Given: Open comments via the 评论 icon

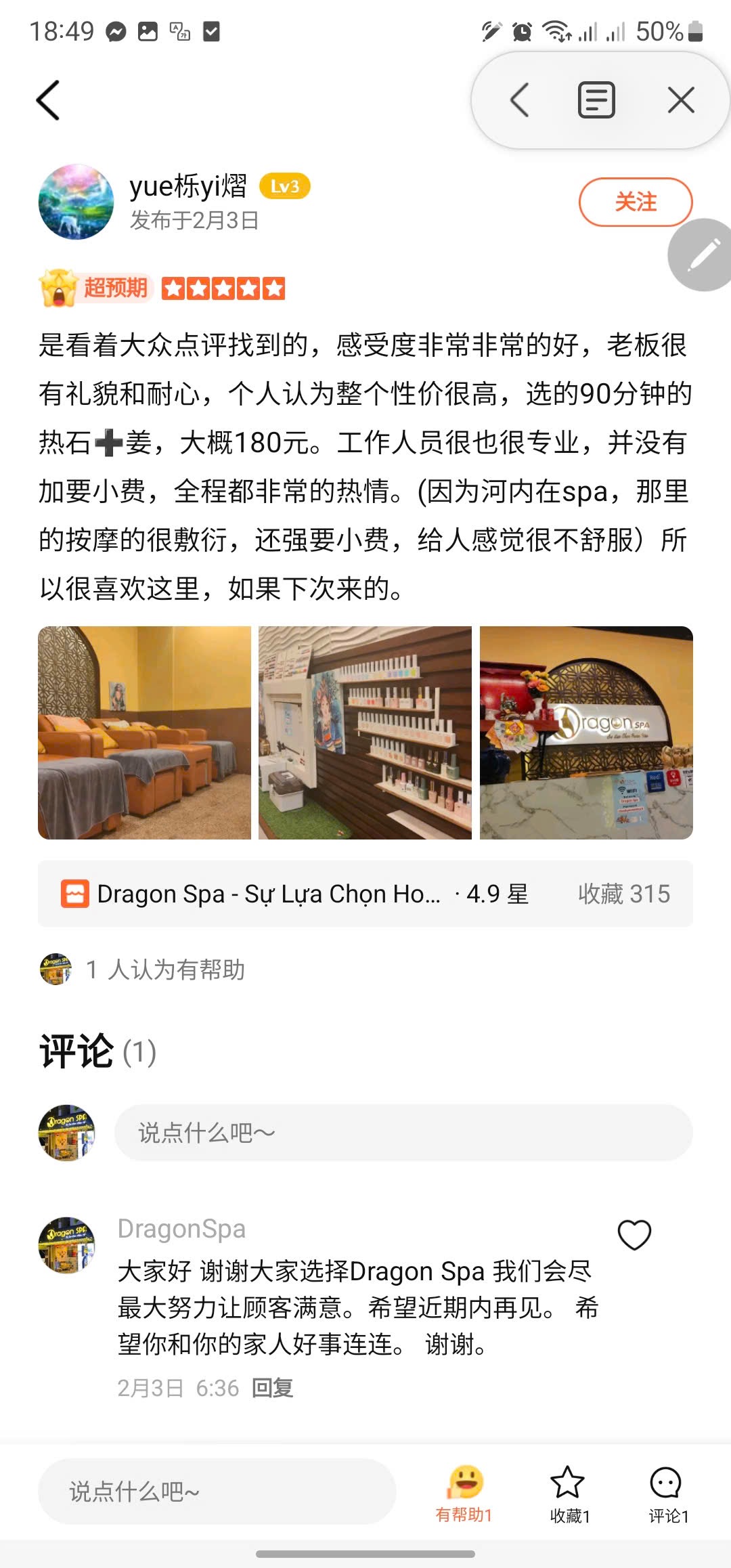Looking at the screenshot, I should 667,1494.
